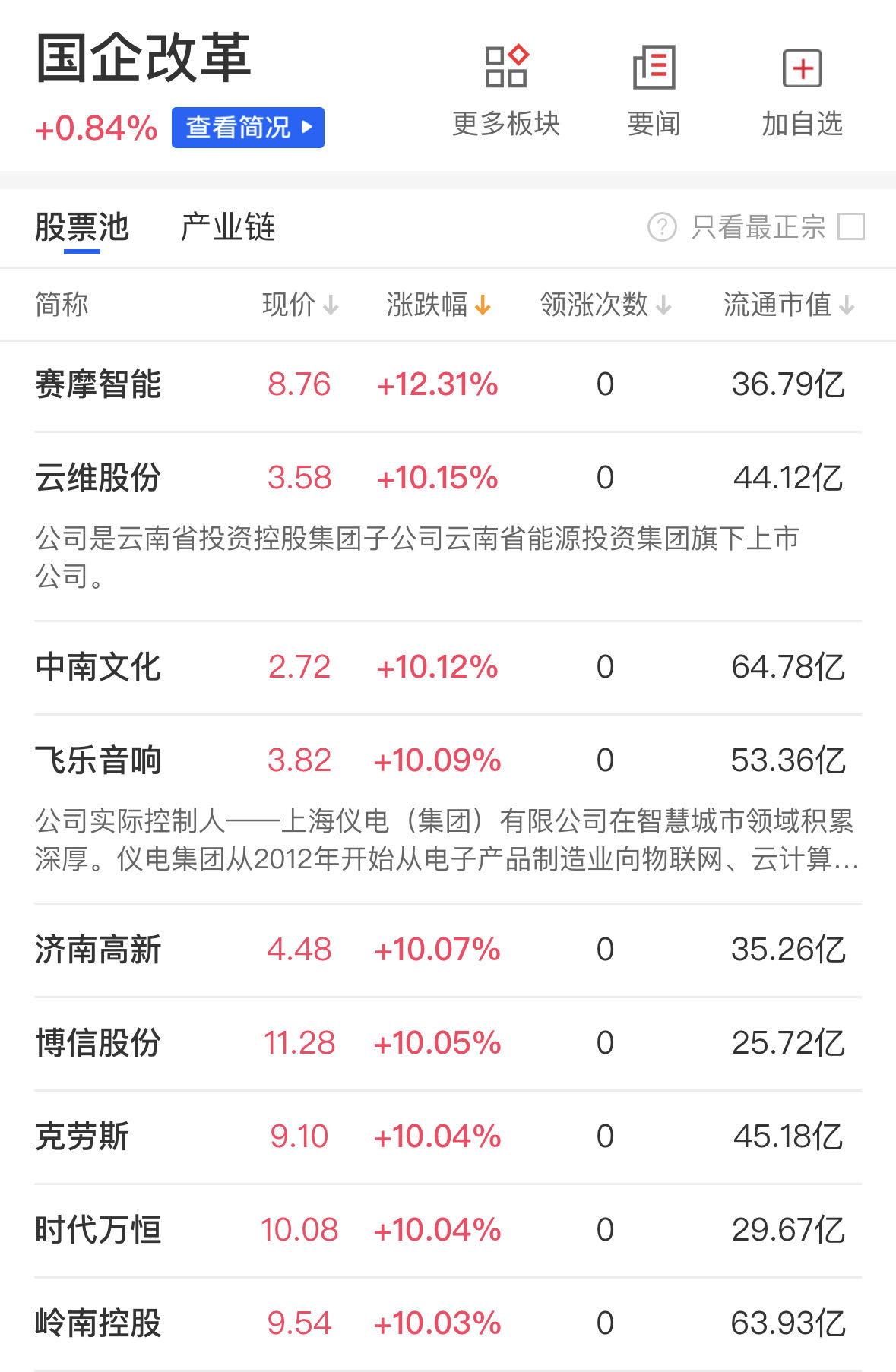Open 更多板块 to see more sectors
Screen dimensions: 896x1372
[x=506, y=90]
